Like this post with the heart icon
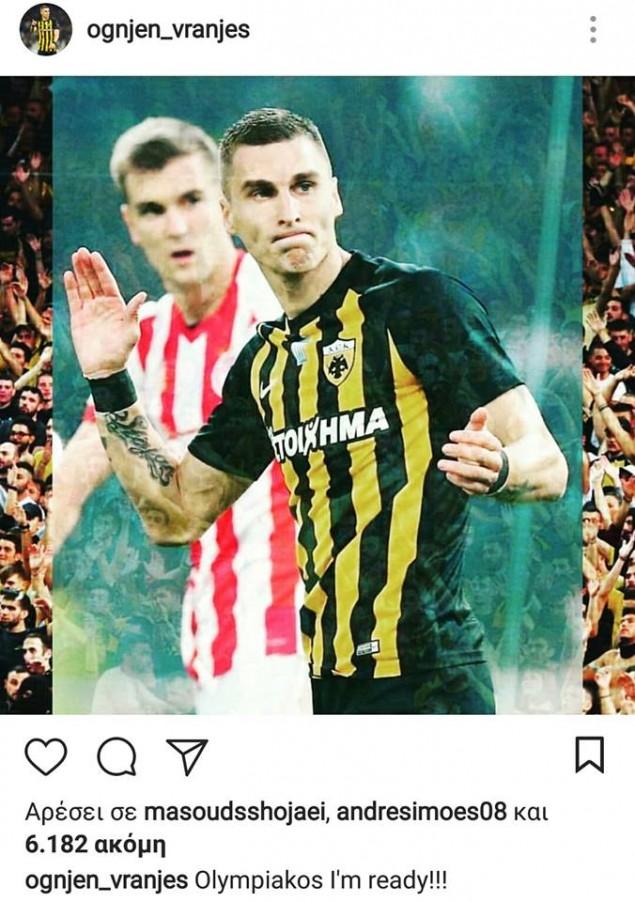Image resolution: width=635 pixels, height=902 pixels. coord(45,757)
